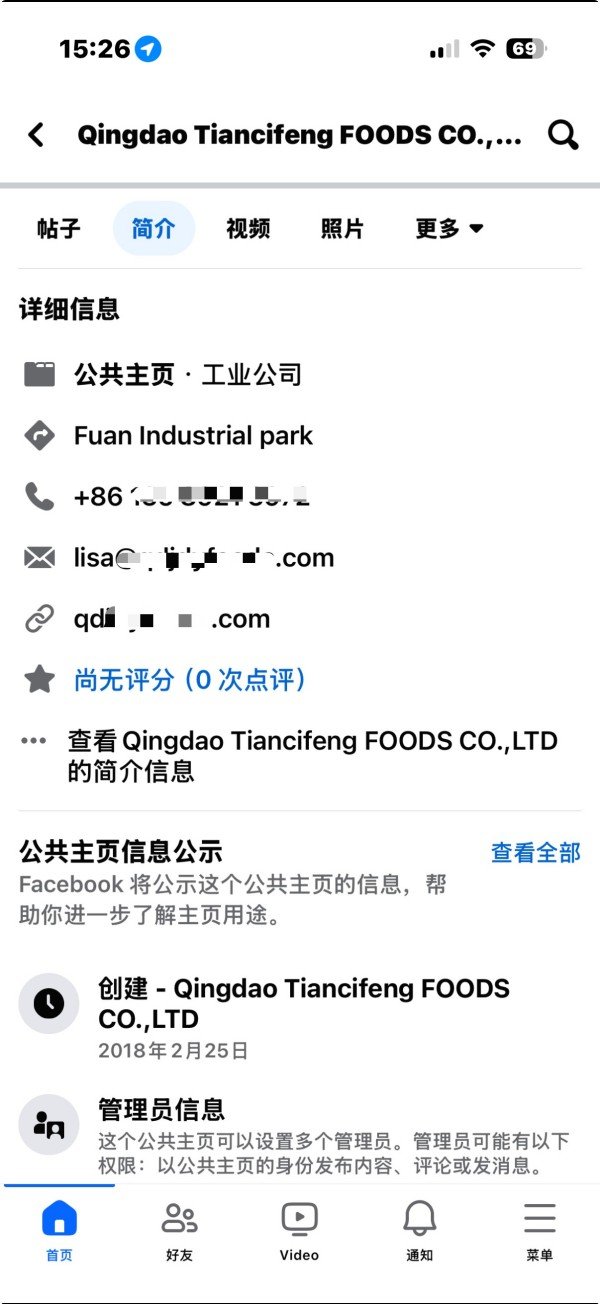
Task: Call the +86 phone number
Action: pos(190,497)
